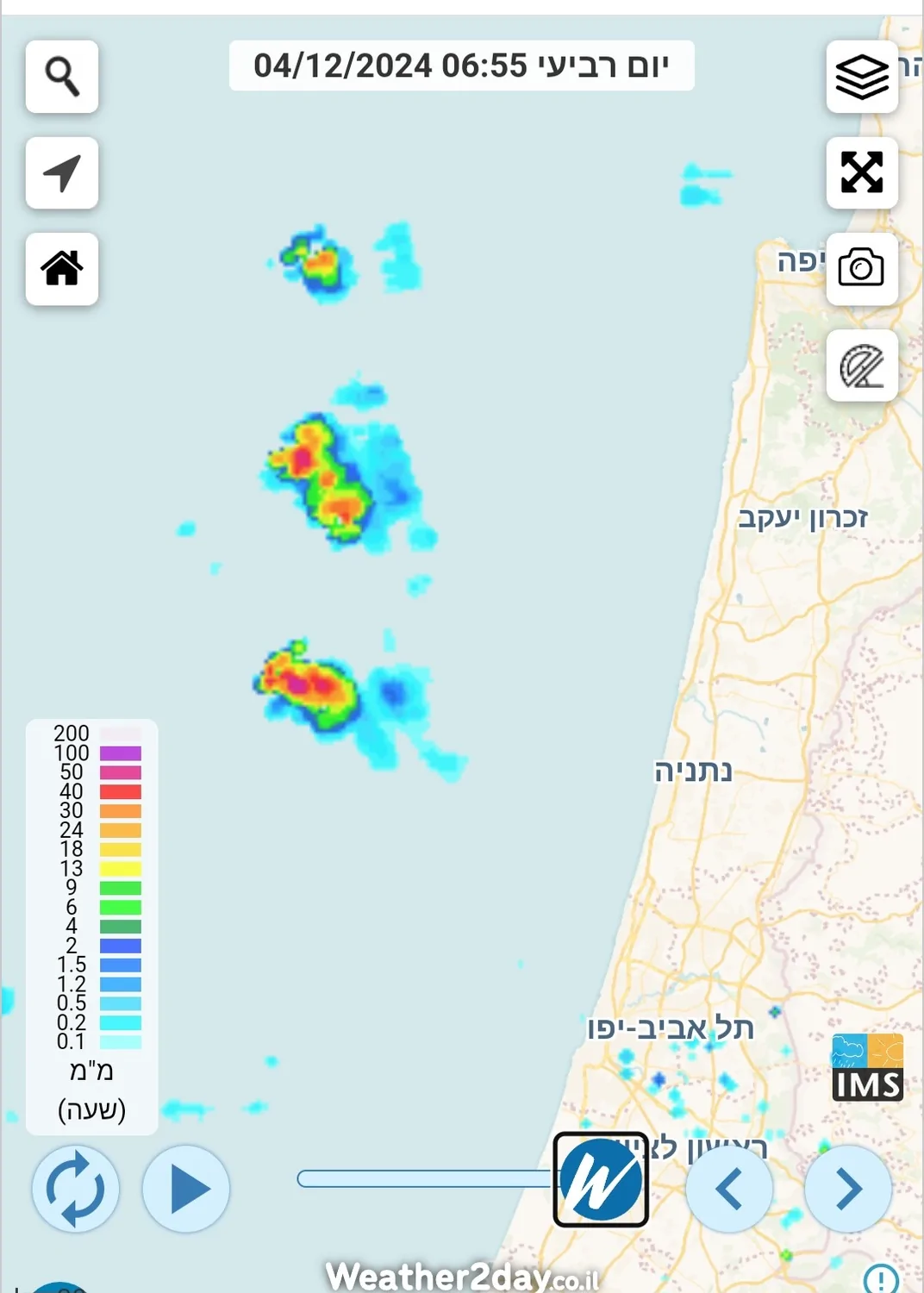Advance to the next radar frame
924x1293 pixels.
coord(848,1189)
